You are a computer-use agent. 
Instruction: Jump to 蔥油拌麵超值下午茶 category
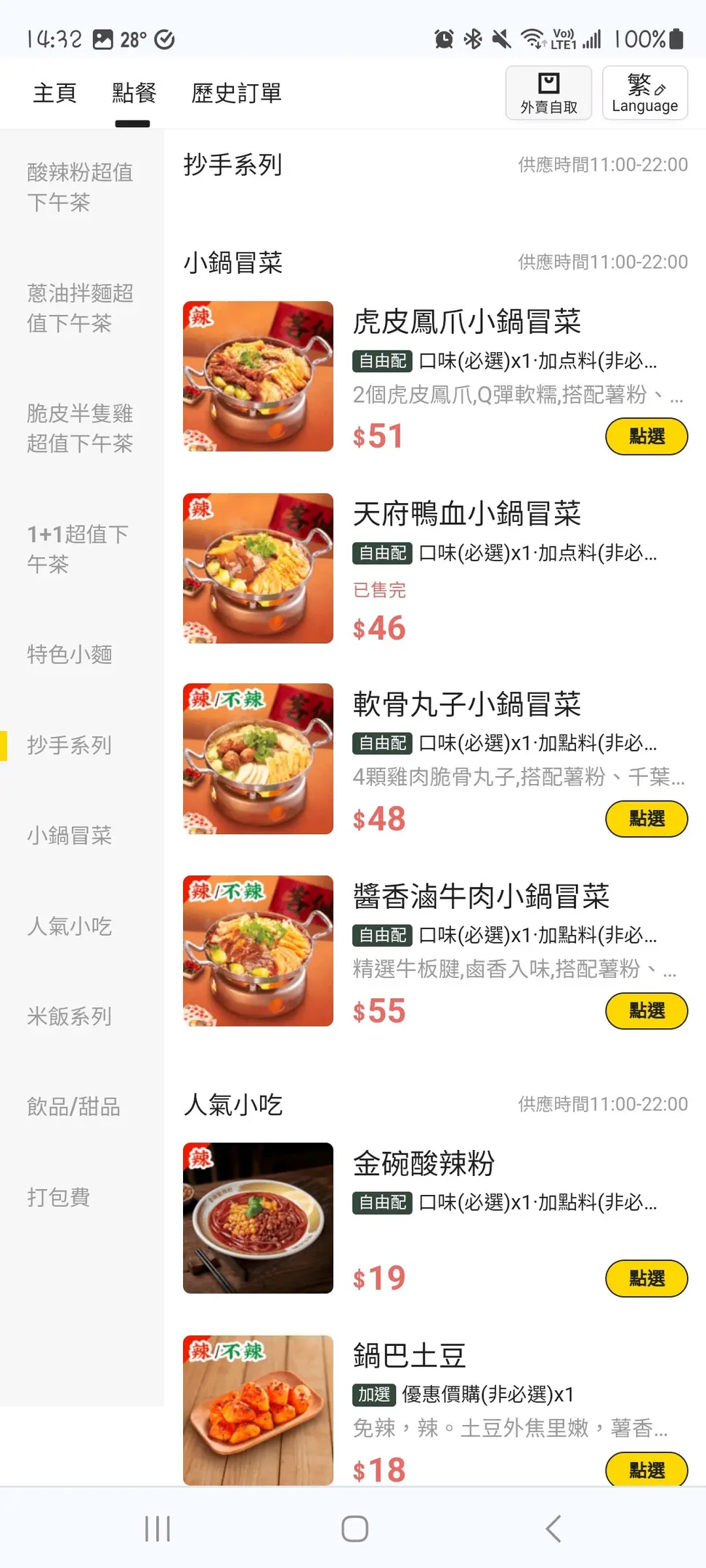pos(80,308)
